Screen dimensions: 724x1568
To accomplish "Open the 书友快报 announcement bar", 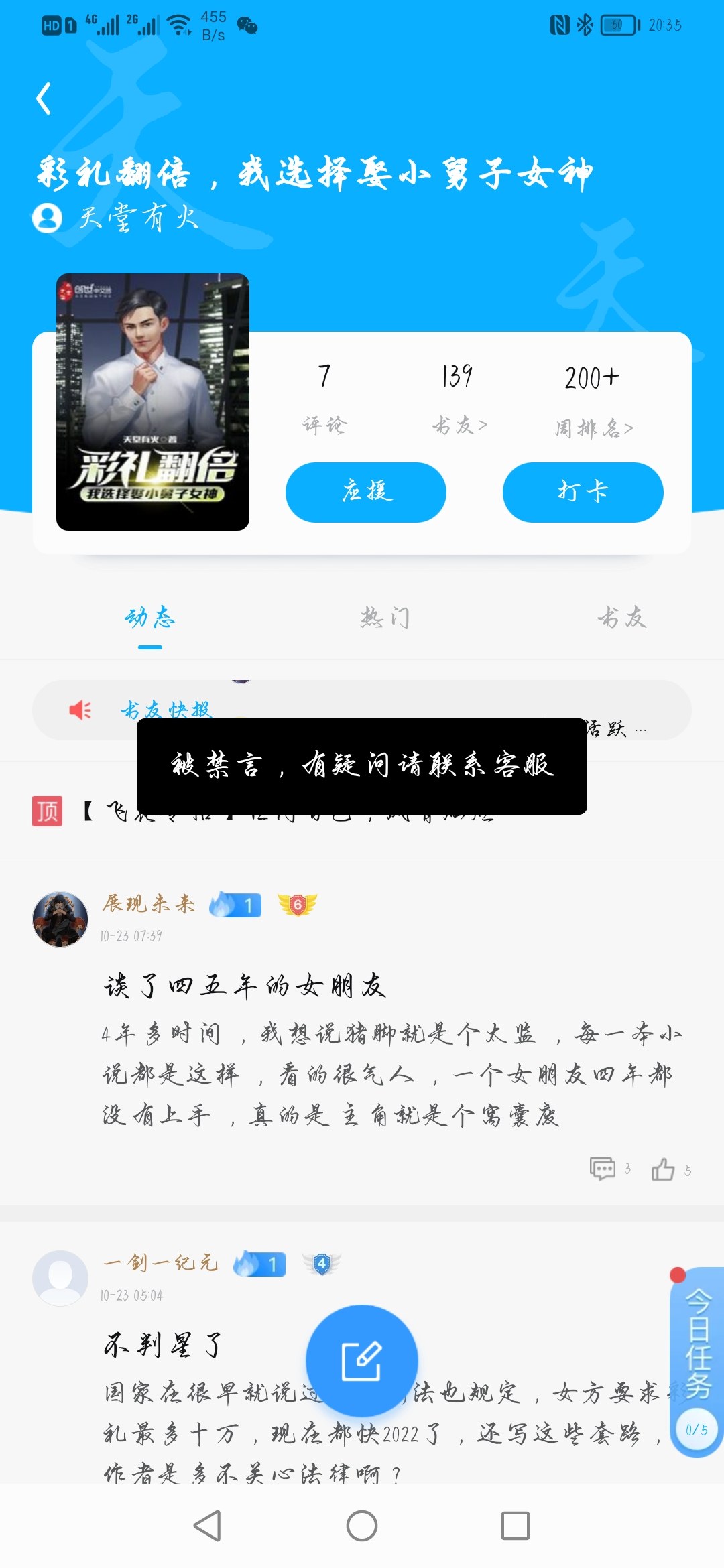I will coord(362,710).
